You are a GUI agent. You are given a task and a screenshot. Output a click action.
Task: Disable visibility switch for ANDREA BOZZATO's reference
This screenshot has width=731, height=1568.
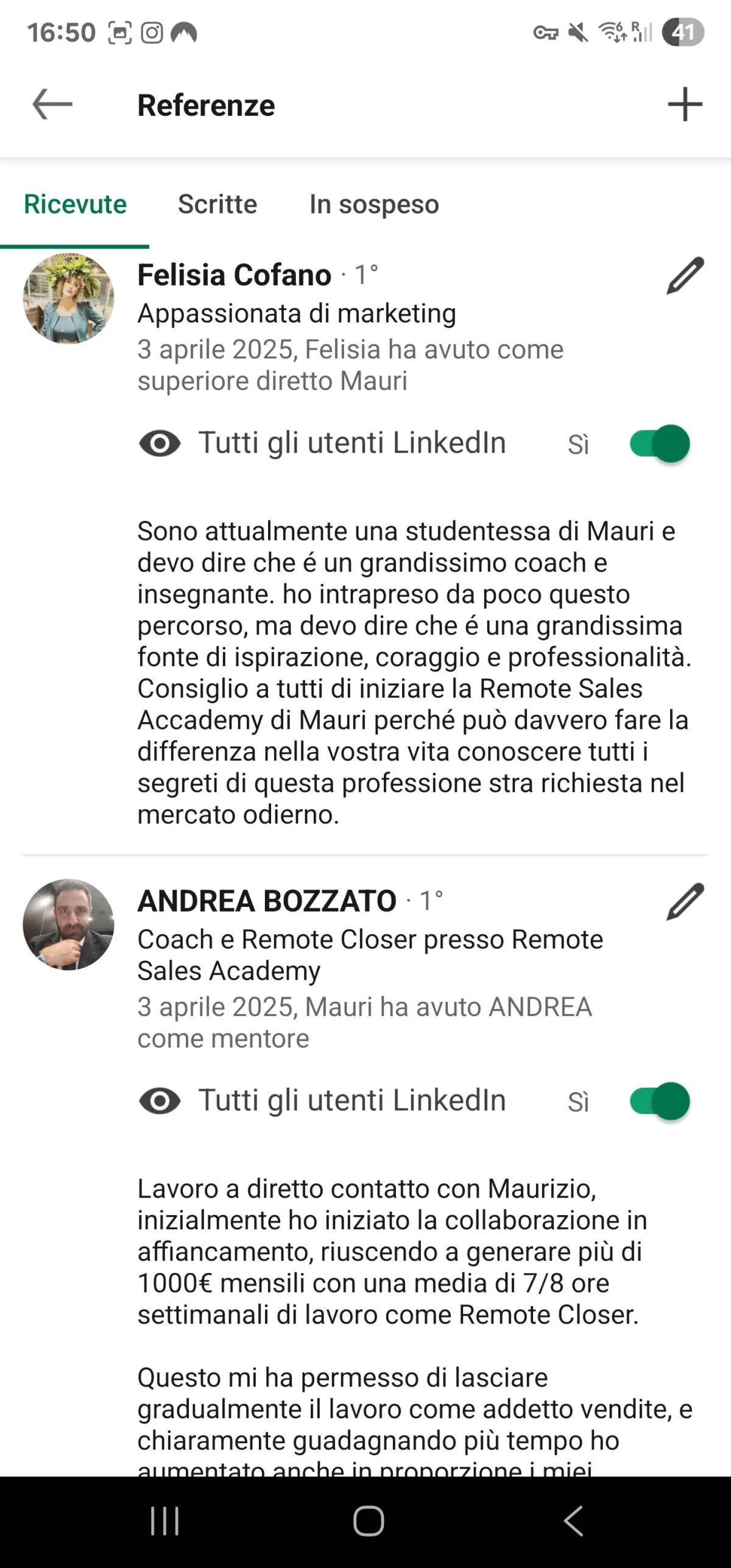click(x=660, y=1101)
